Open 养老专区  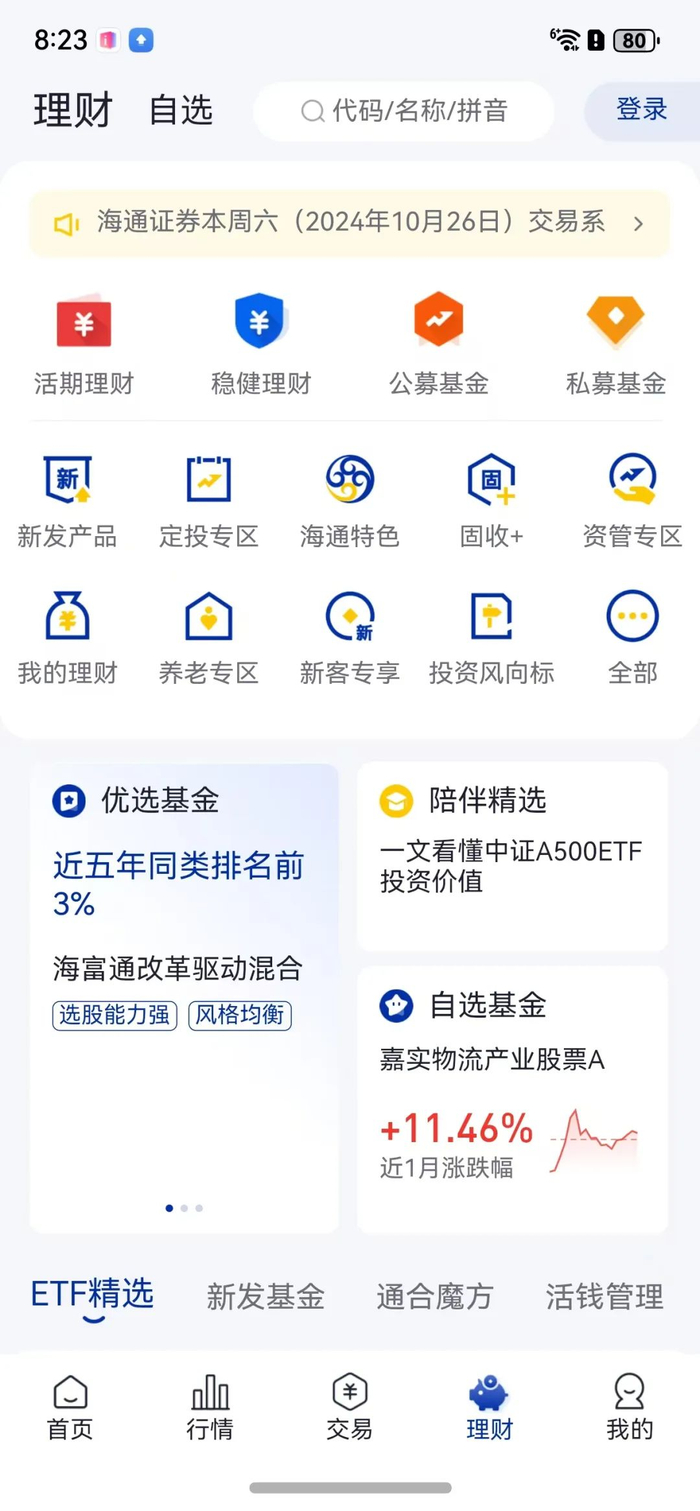coord(209,638)
